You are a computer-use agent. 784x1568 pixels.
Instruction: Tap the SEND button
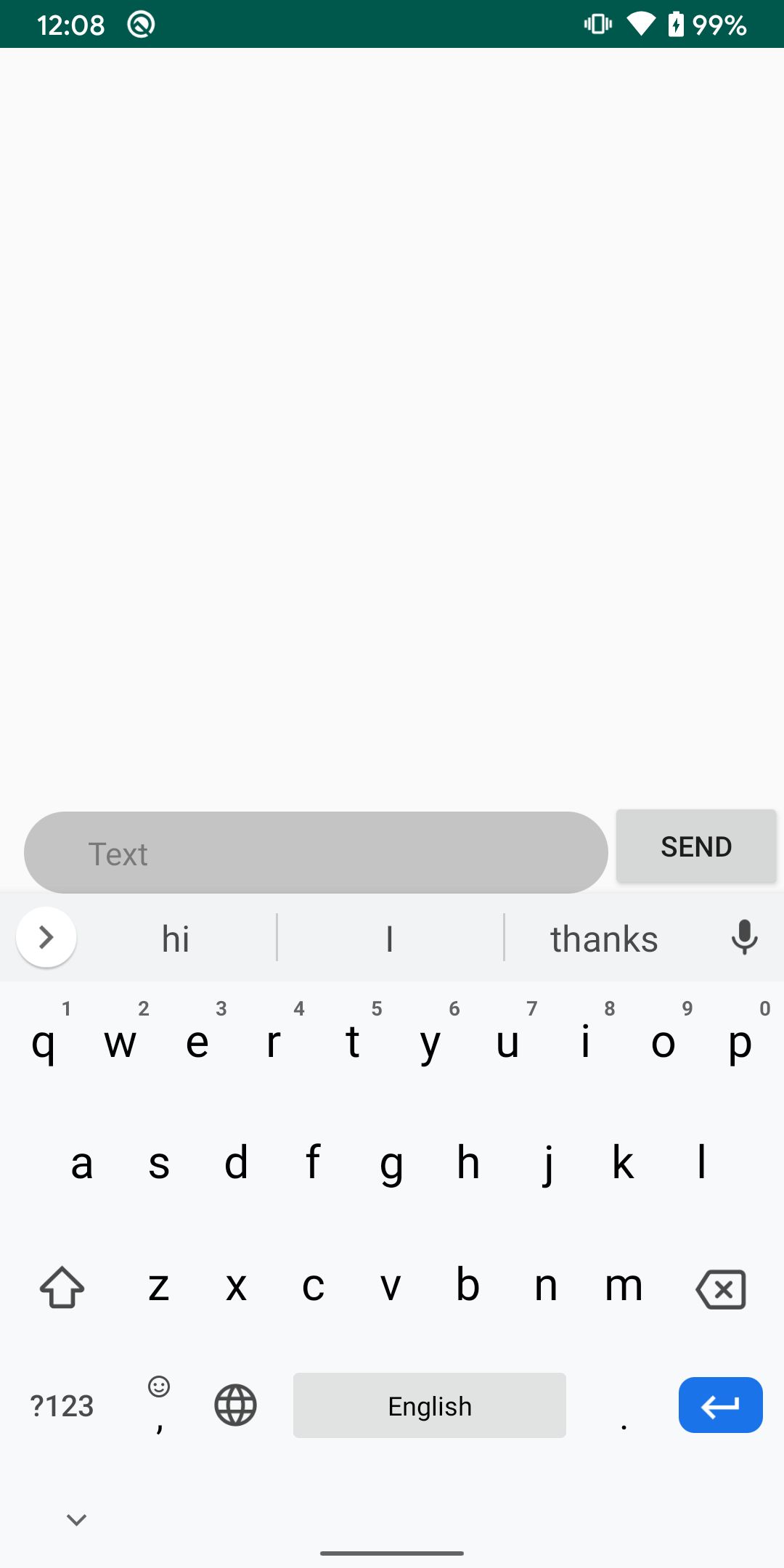[695, 846]
